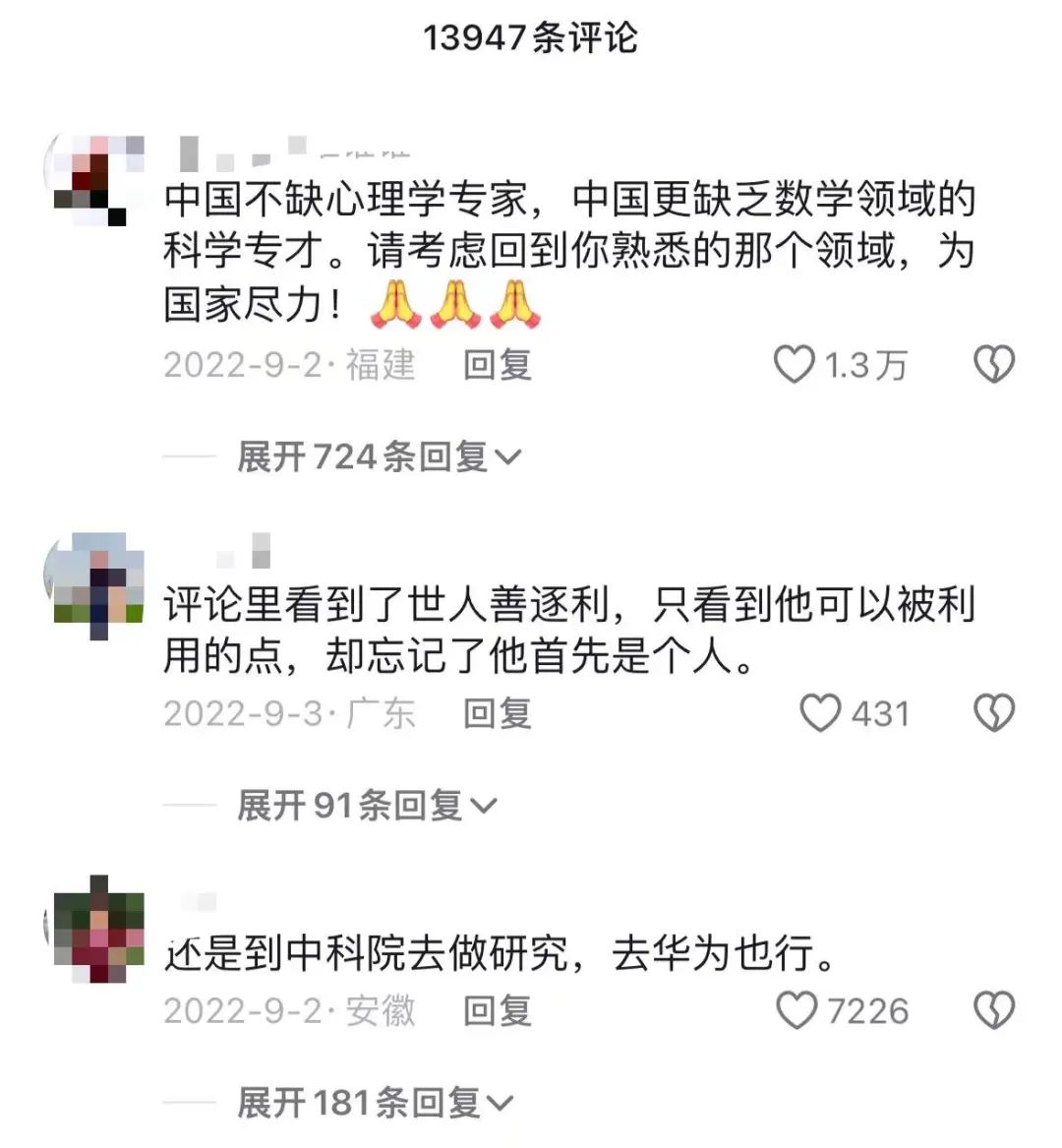Dislike the Guangdong comment
1062x1148 pixels.
click(993, 713)
